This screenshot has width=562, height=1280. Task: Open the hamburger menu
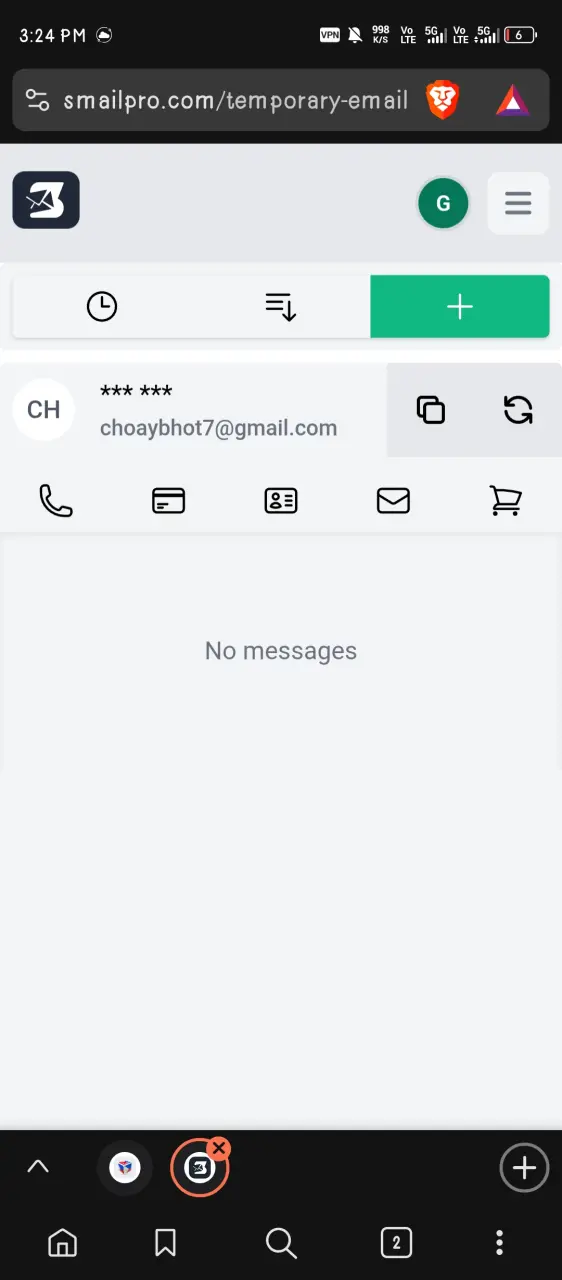tap(518, 204)
